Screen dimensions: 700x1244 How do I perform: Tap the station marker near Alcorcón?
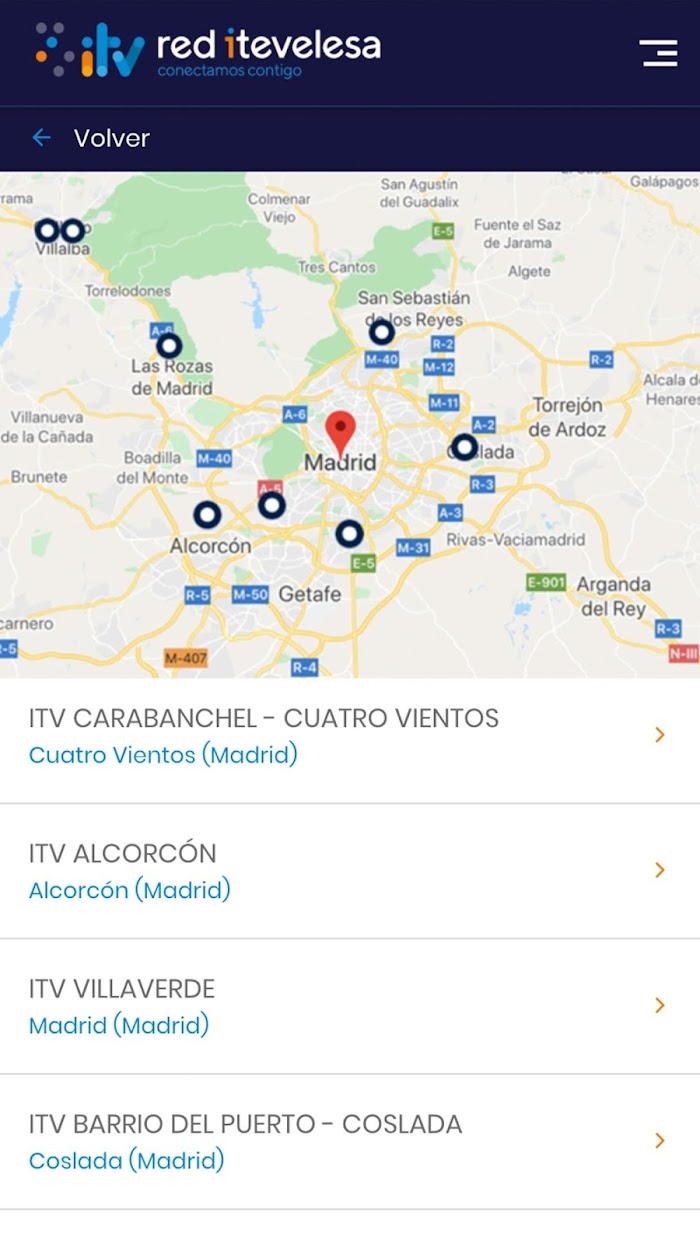[207, 515]
